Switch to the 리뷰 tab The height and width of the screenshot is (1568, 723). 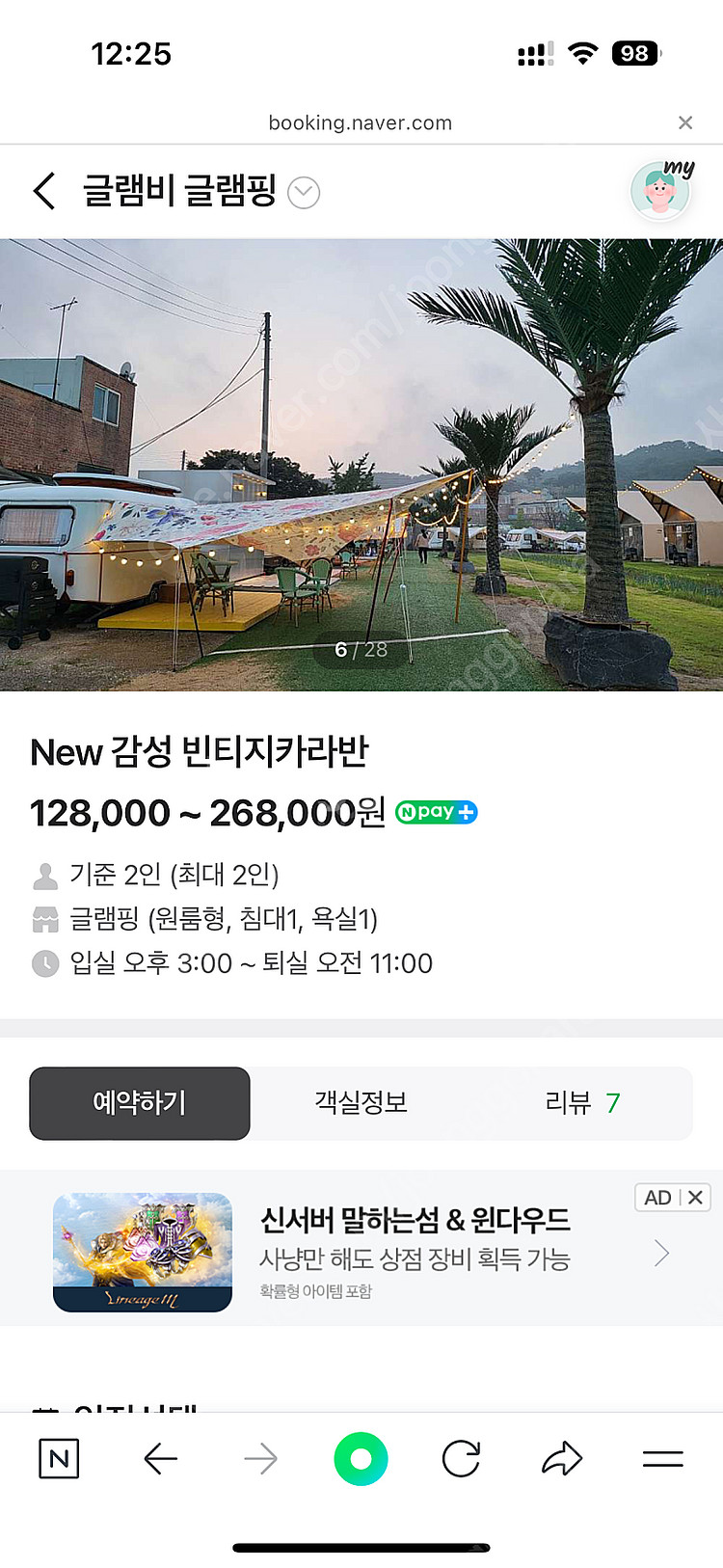pos(581,1102)
